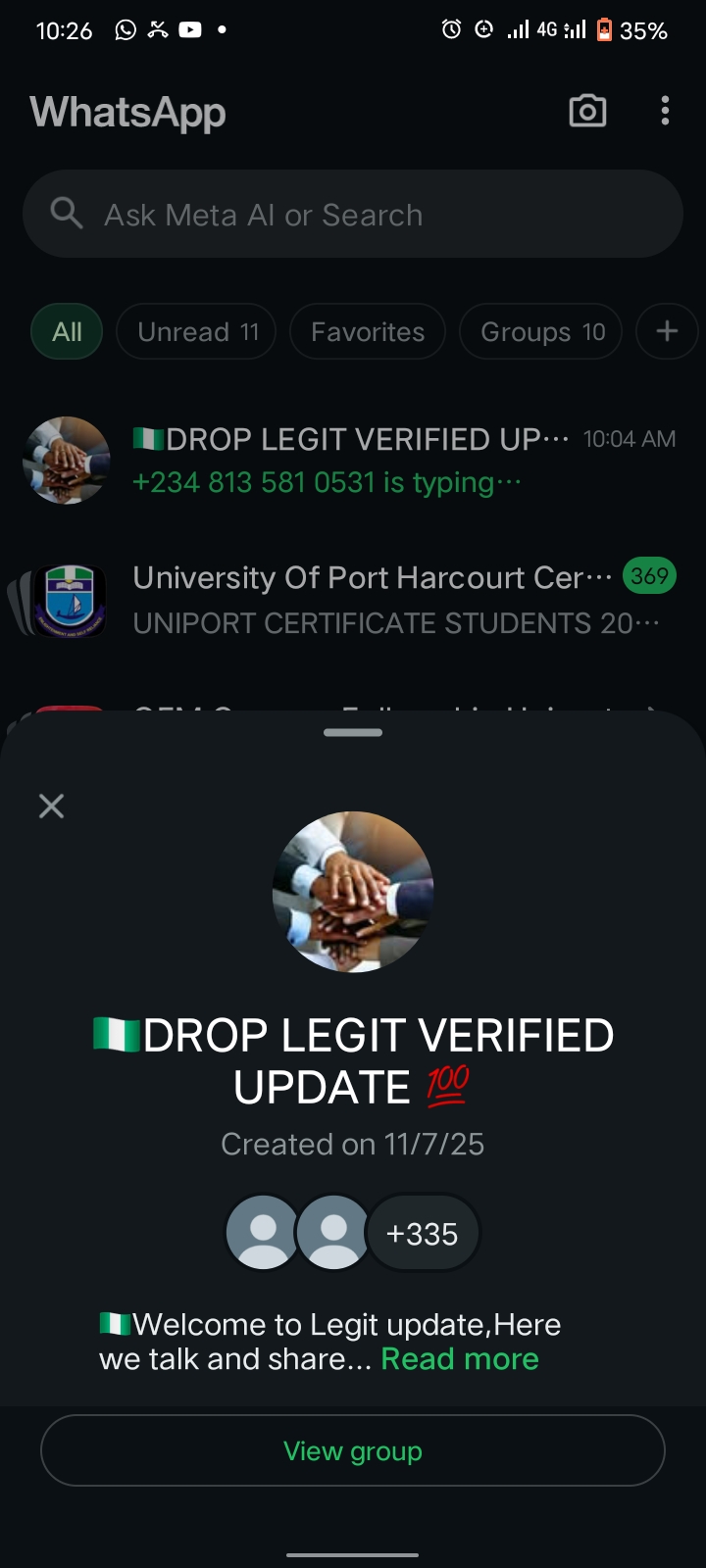Expand group description with Read more
Screen dimensions: 706x1568
(460, 1359)
